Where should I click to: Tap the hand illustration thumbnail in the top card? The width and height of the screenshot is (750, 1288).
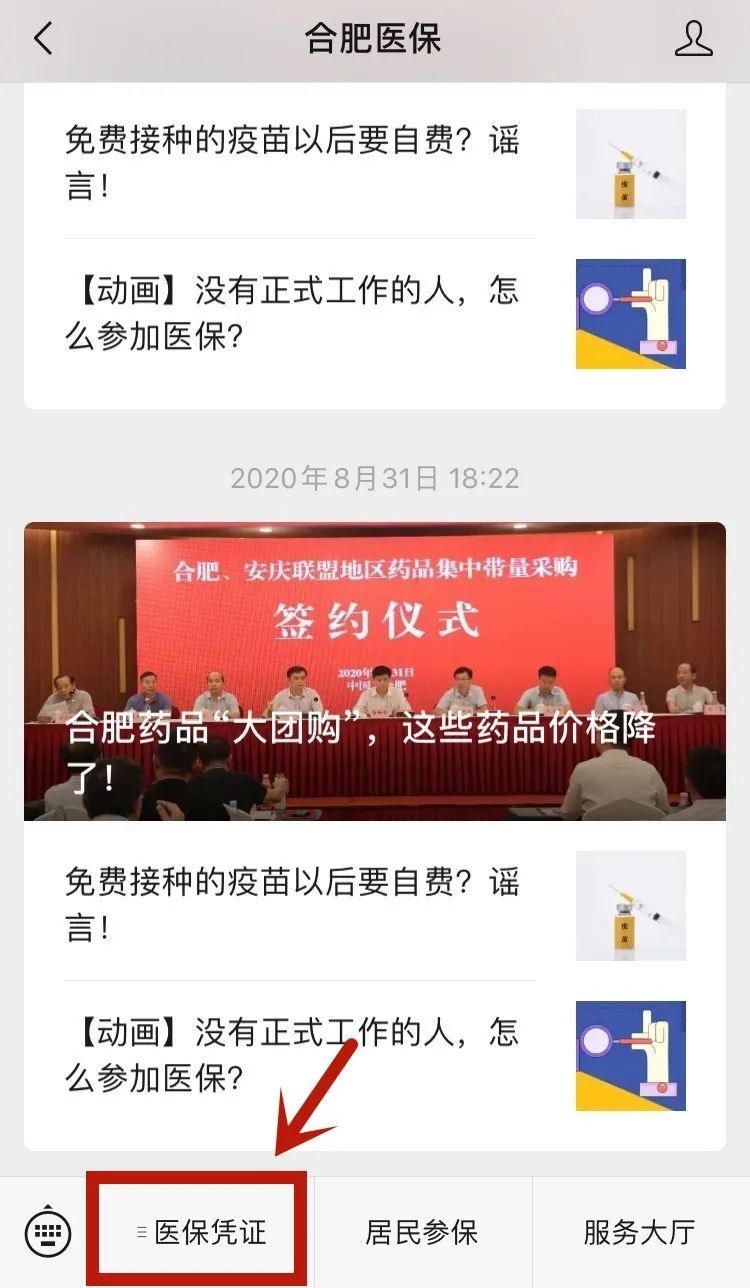click(631, 313)
